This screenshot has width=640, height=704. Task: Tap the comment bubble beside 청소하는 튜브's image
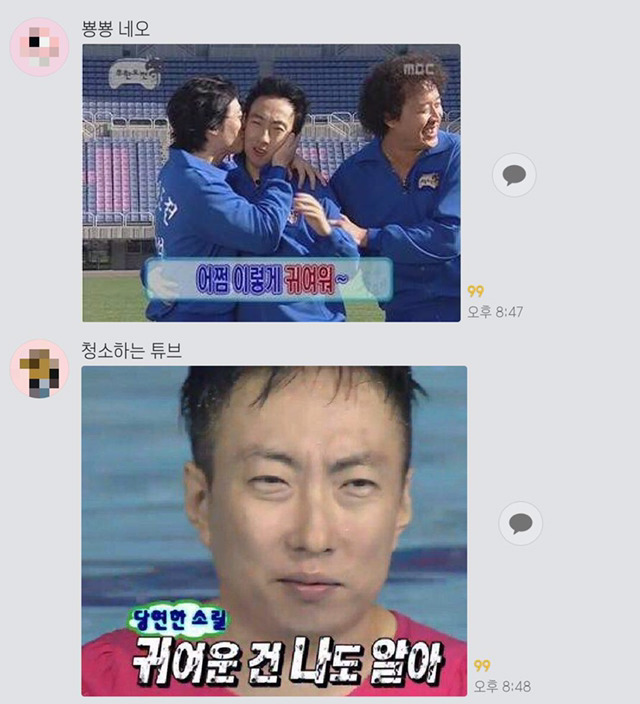pyautogui.click(x=520, y=523)
